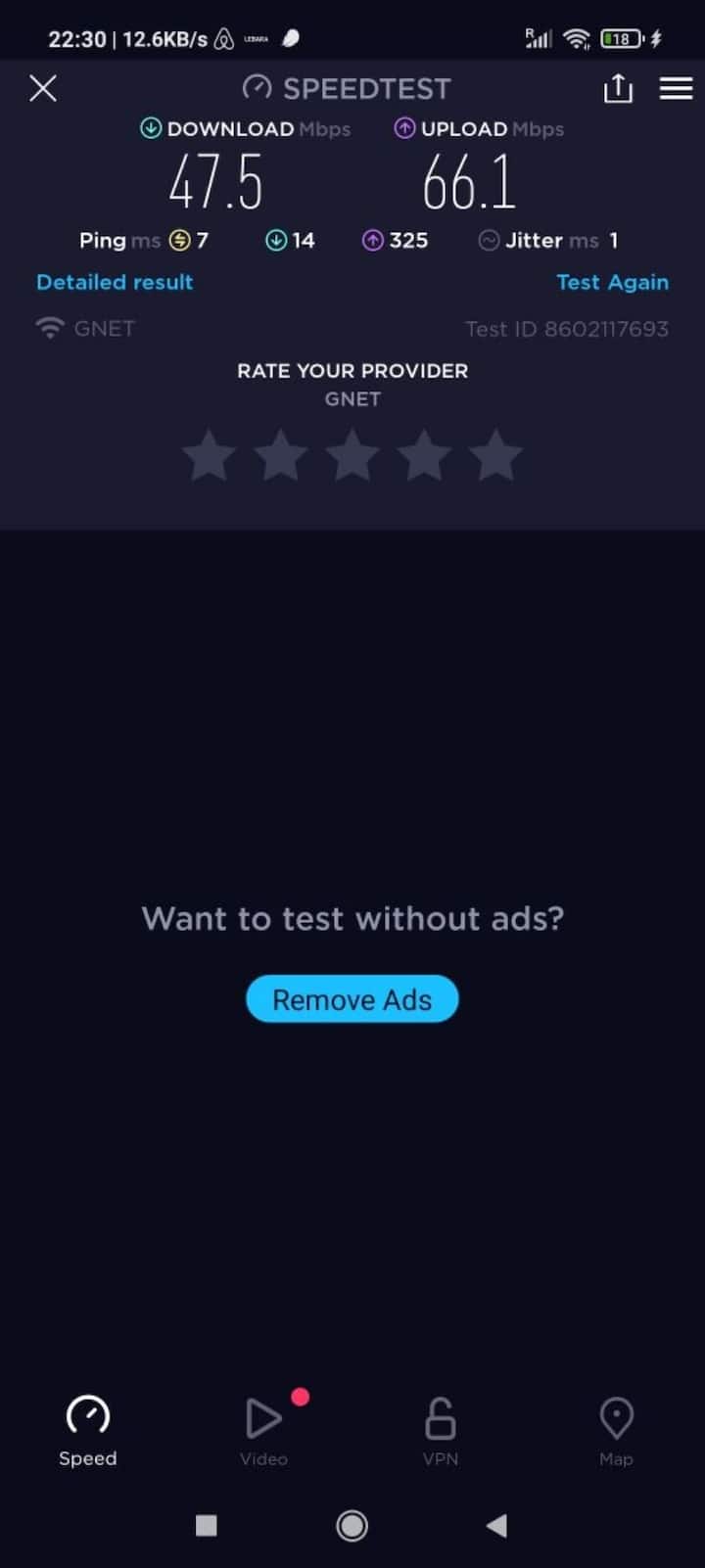Image resolution: width=705 pixels, height=1568 pixels.
Task: Rate GNET with three stars
Action: 352,456
